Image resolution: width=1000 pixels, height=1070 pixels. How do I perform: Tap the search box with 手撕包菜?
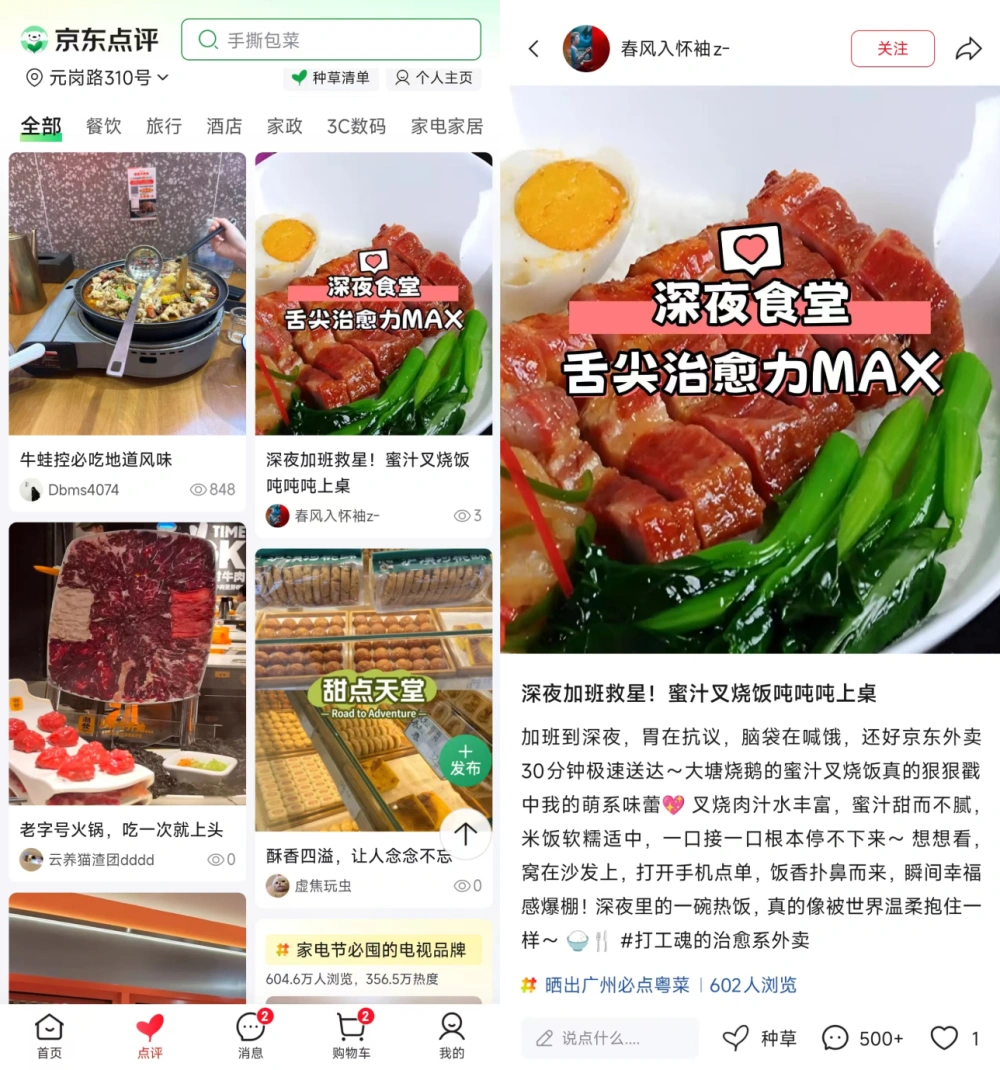point(330,40)
